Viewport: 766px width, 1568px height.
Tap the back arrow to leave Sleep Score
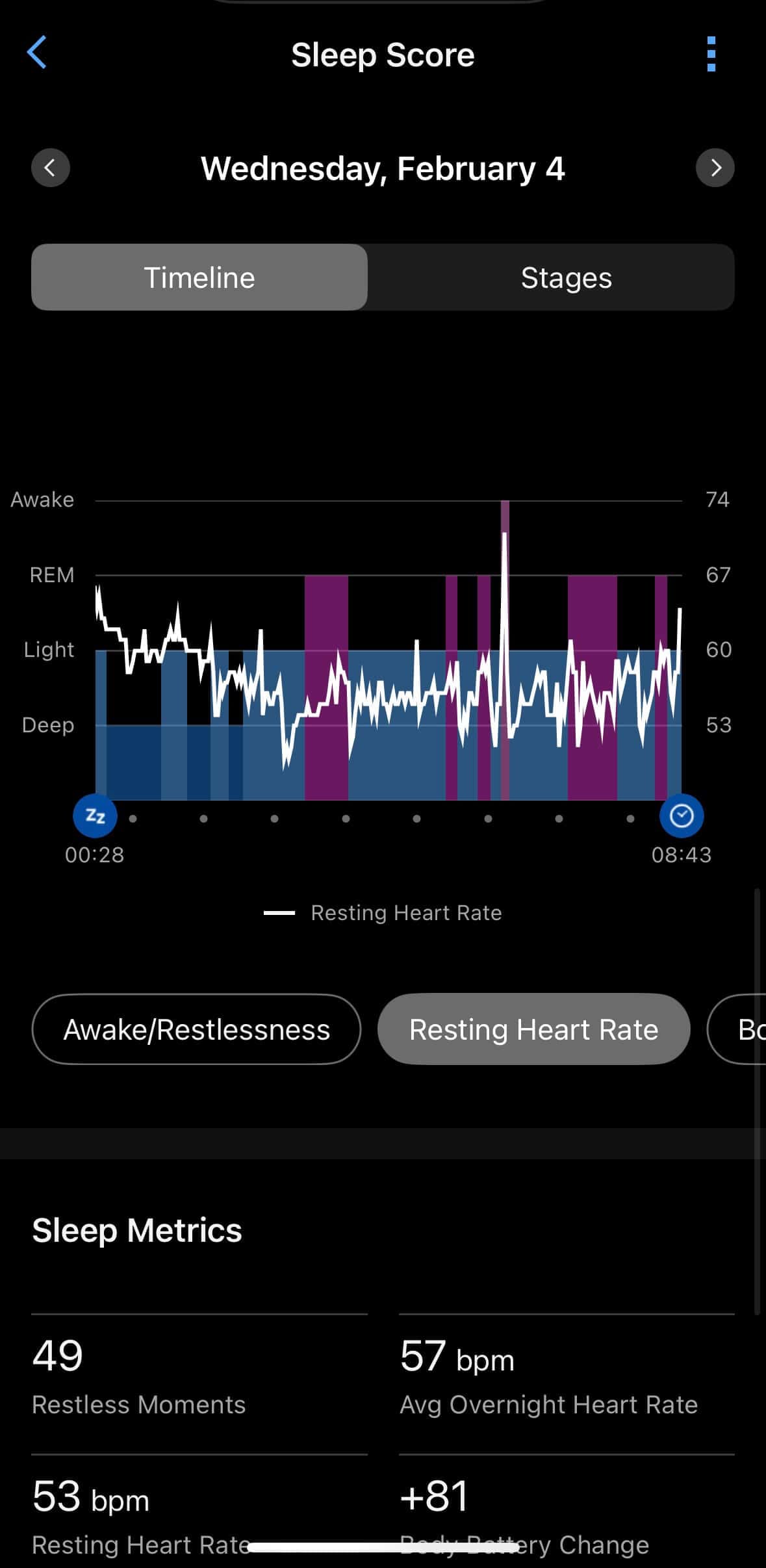[x=38, y=54]
